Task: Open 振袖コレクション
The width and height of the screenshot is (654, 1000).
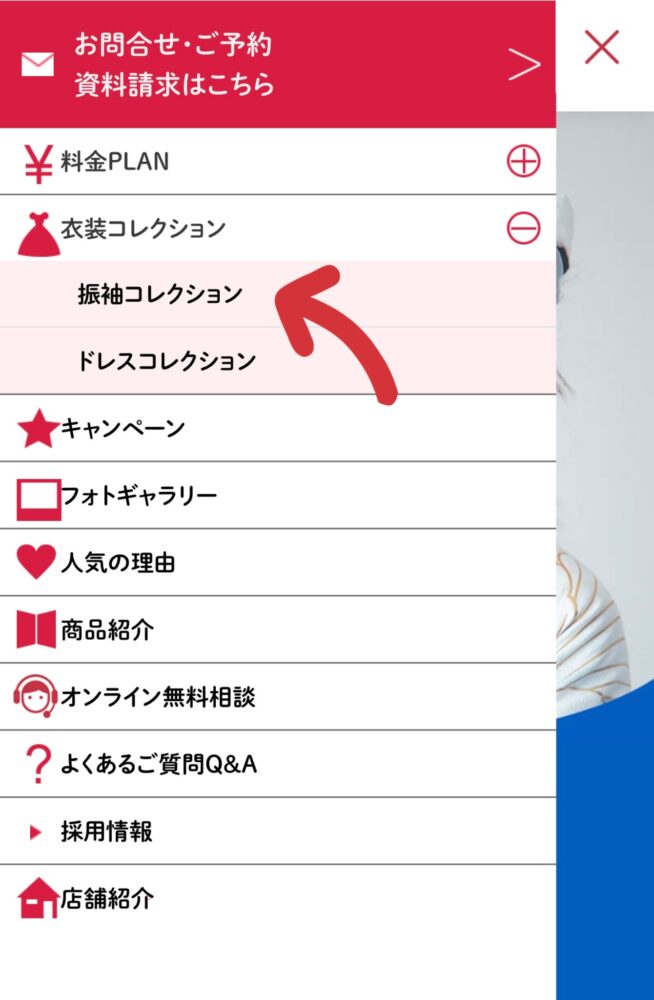Action: [160, 294]
